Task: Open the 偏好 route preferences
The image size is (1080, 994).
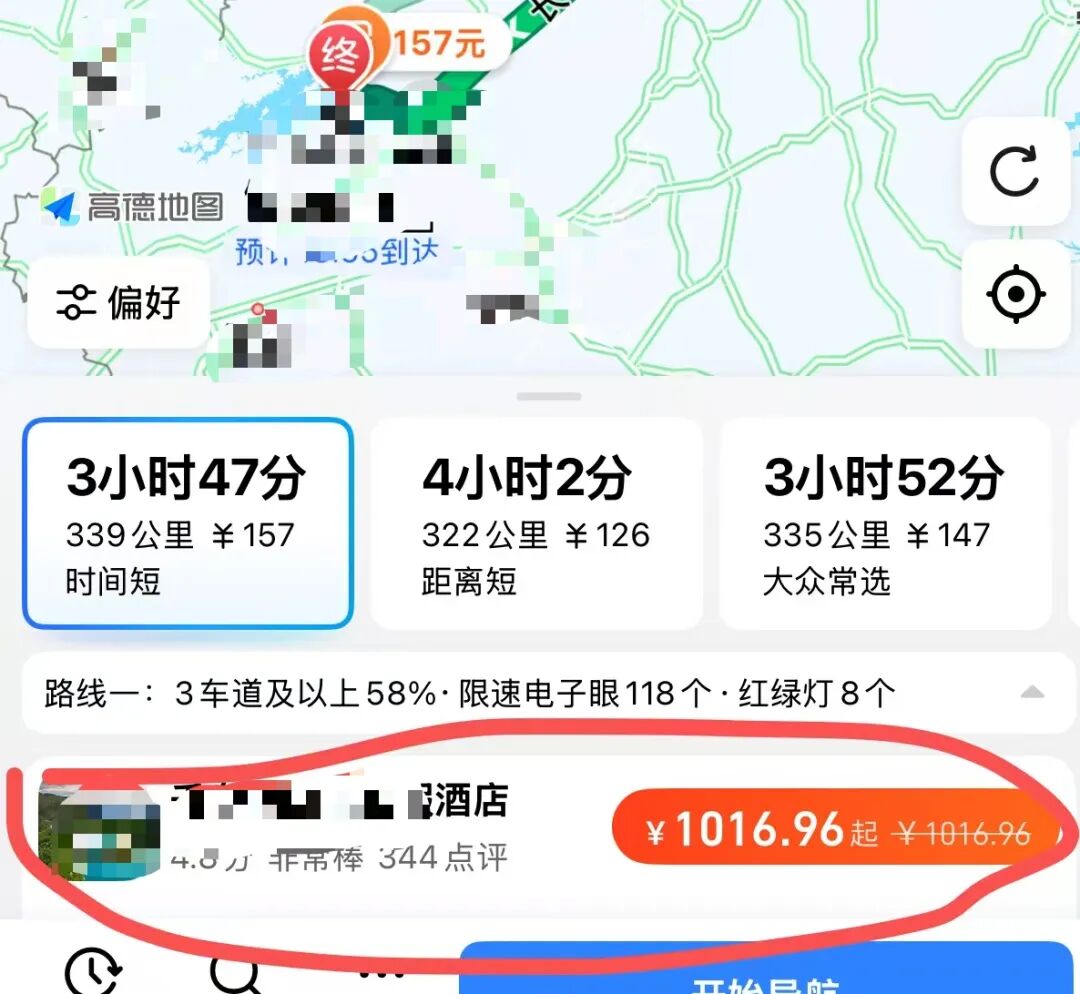Action: click(118, 302)
